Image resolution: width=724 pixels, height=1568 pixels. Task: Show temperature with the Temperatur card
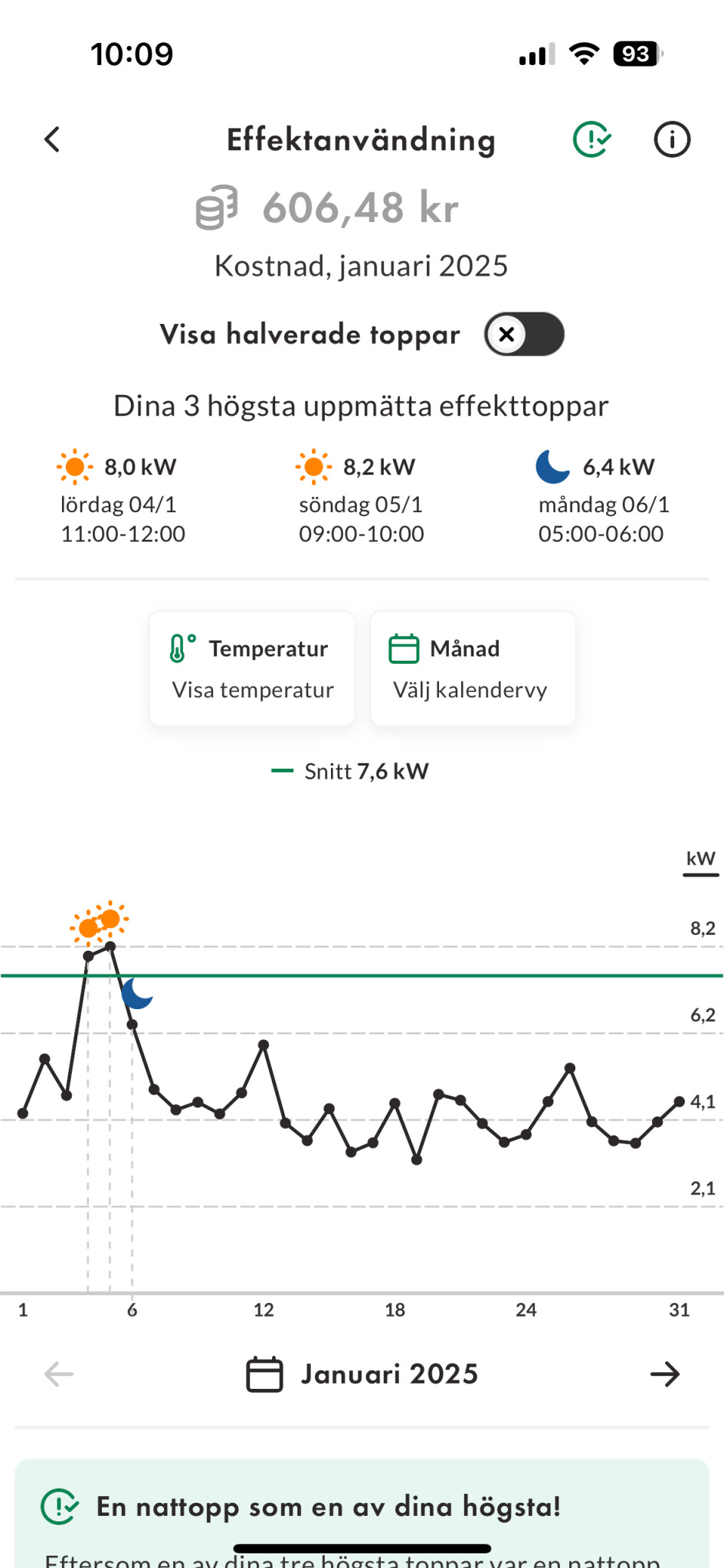tap(252, 668)
